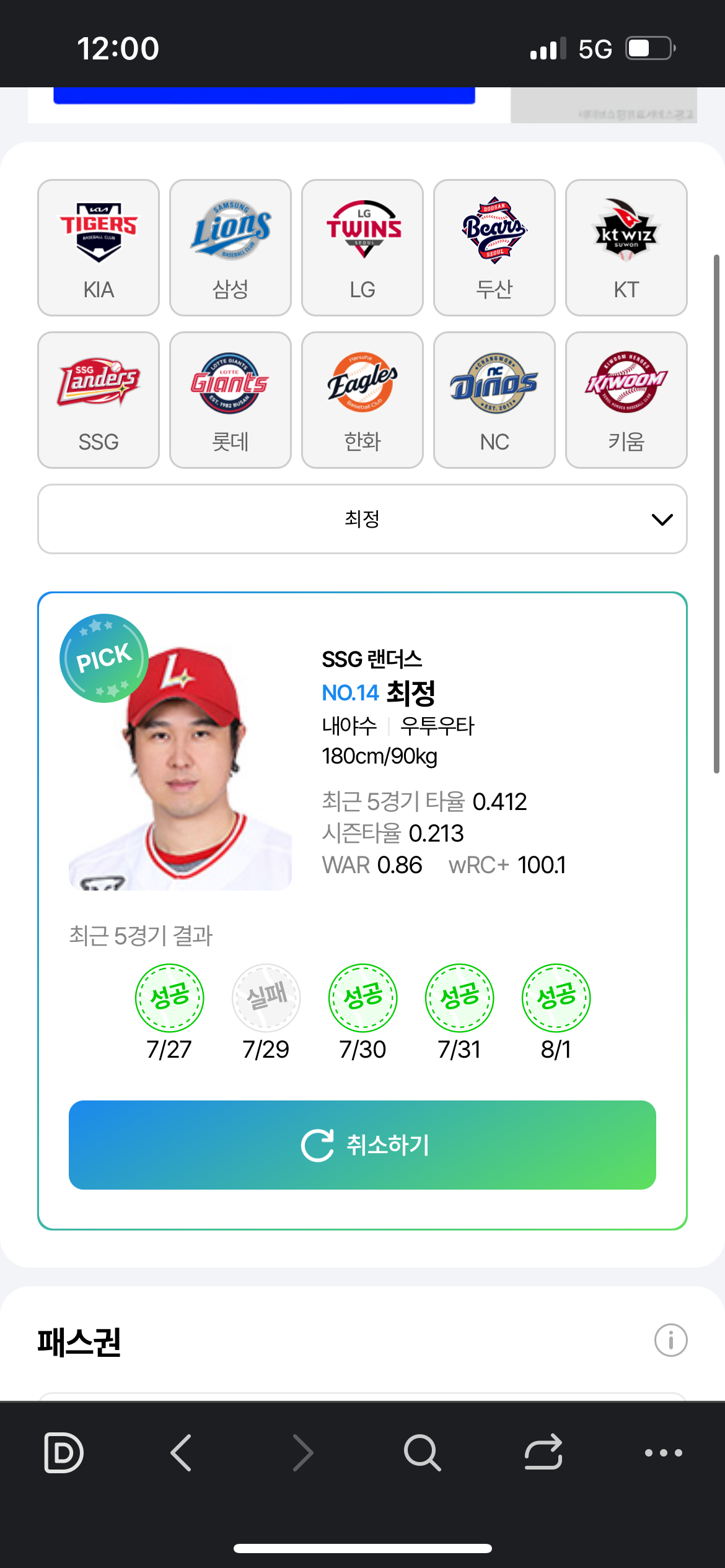Pick the LG Twins team tile
Screen dimensions: 725x1568
362,248
